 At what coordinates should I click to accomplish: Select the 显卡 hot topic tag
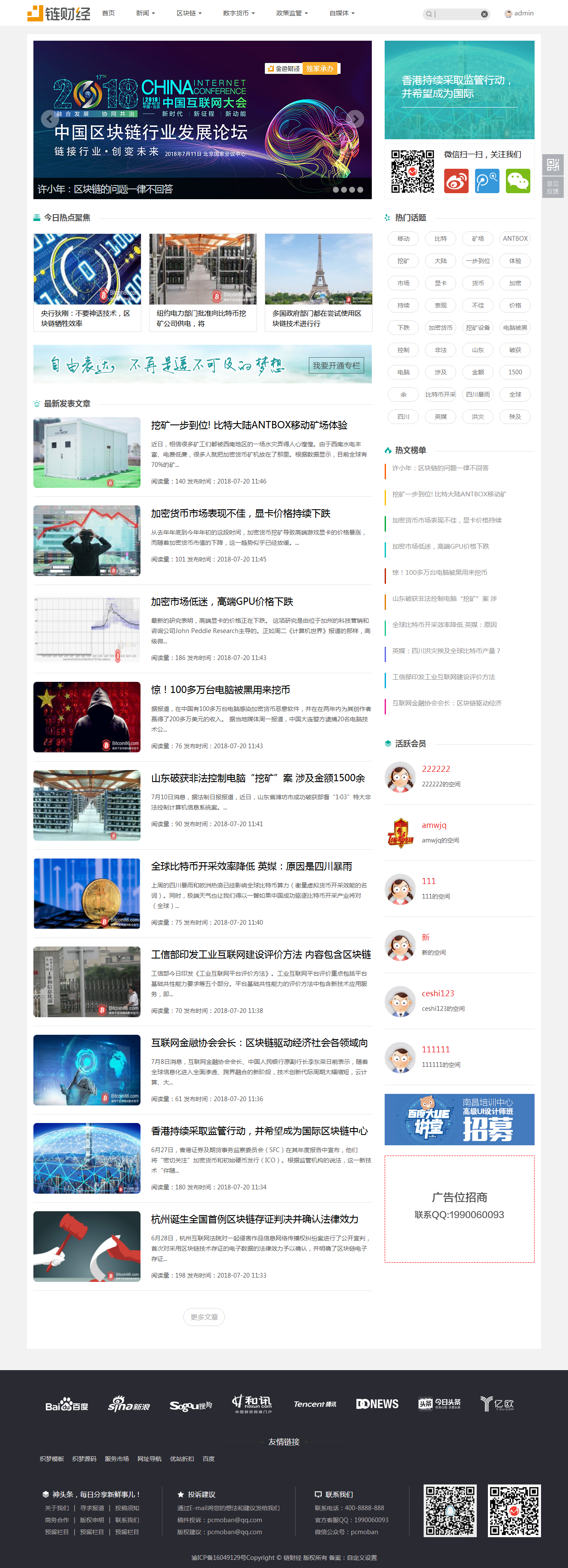[440, 283]
